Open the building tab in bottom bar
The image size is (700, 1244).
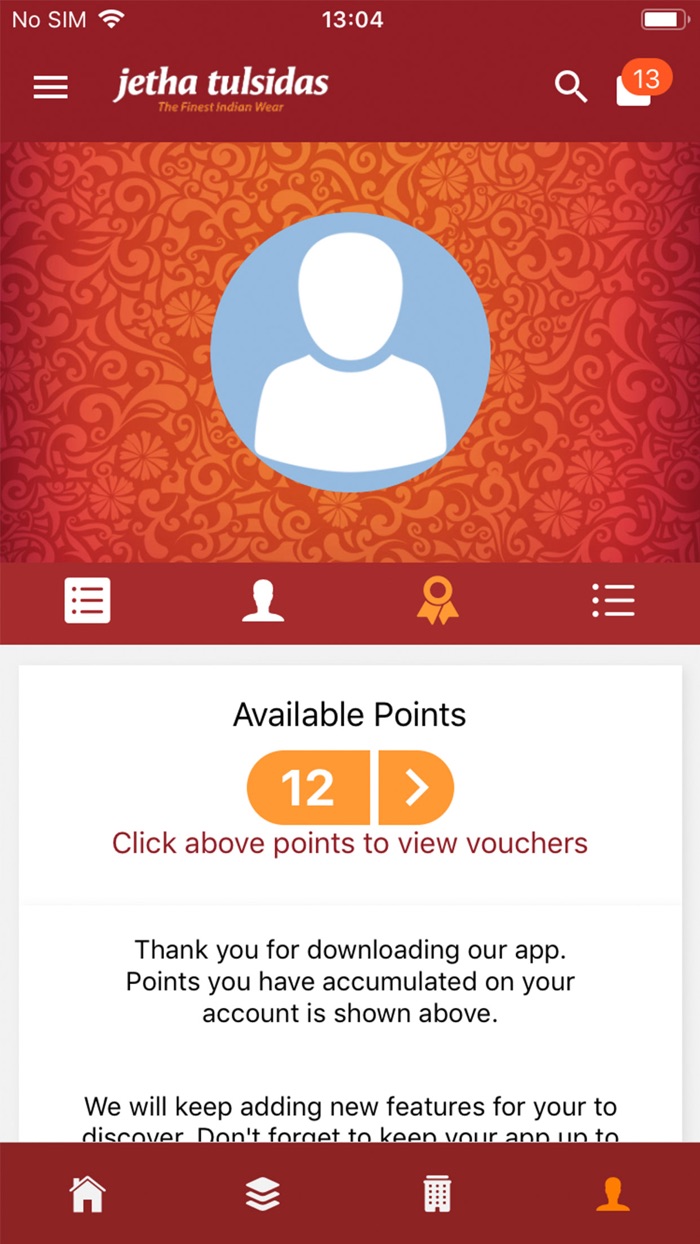pos(437,1194)
